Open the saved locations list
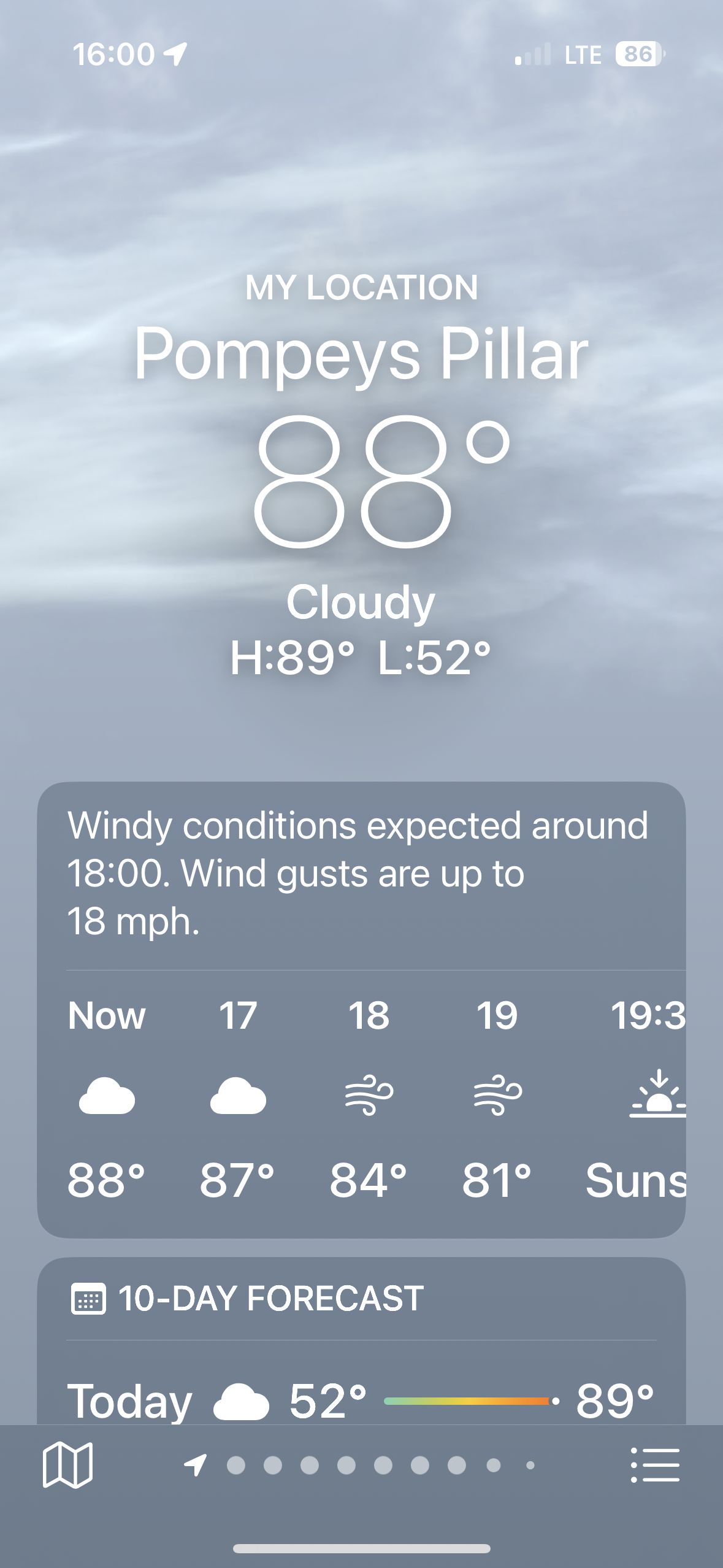The height and width of the screenshot is (1568, 723). click(655, 1465)
